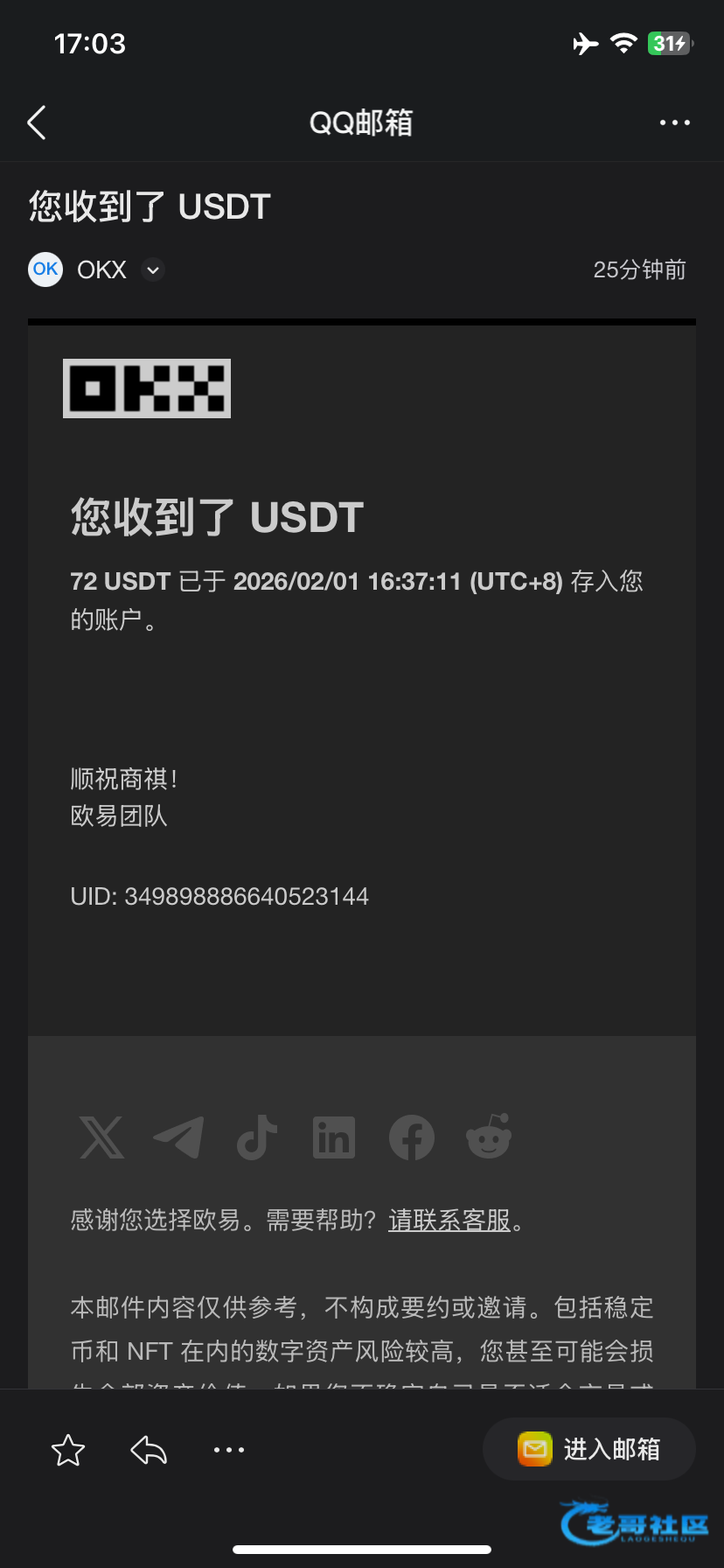Open OKX's Facebook link
The width and height of the screenshot is (724, 1568).
tap(411, 1137)
